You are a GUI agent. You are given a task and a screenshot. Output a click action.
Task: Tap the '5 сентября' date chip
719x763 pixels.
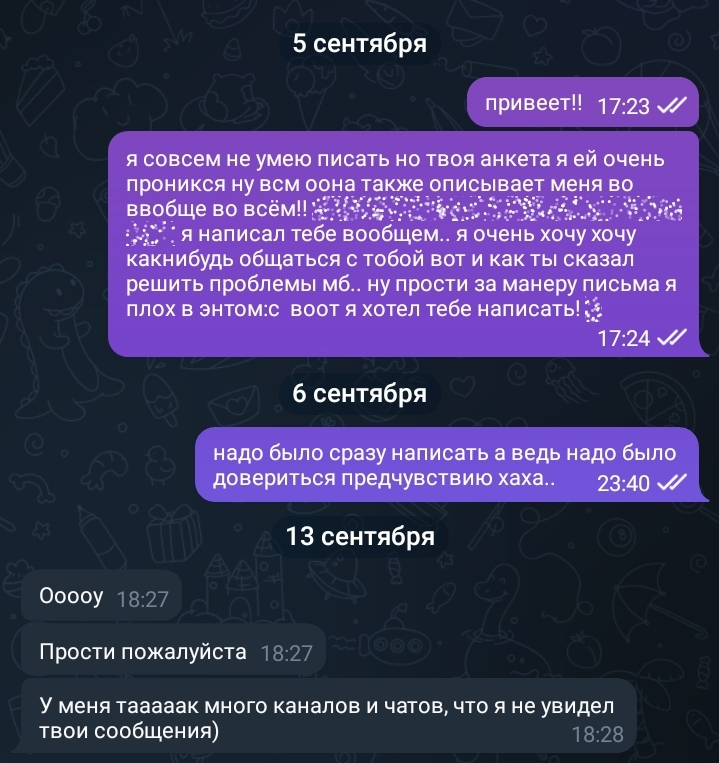click(x=359, y=44)
